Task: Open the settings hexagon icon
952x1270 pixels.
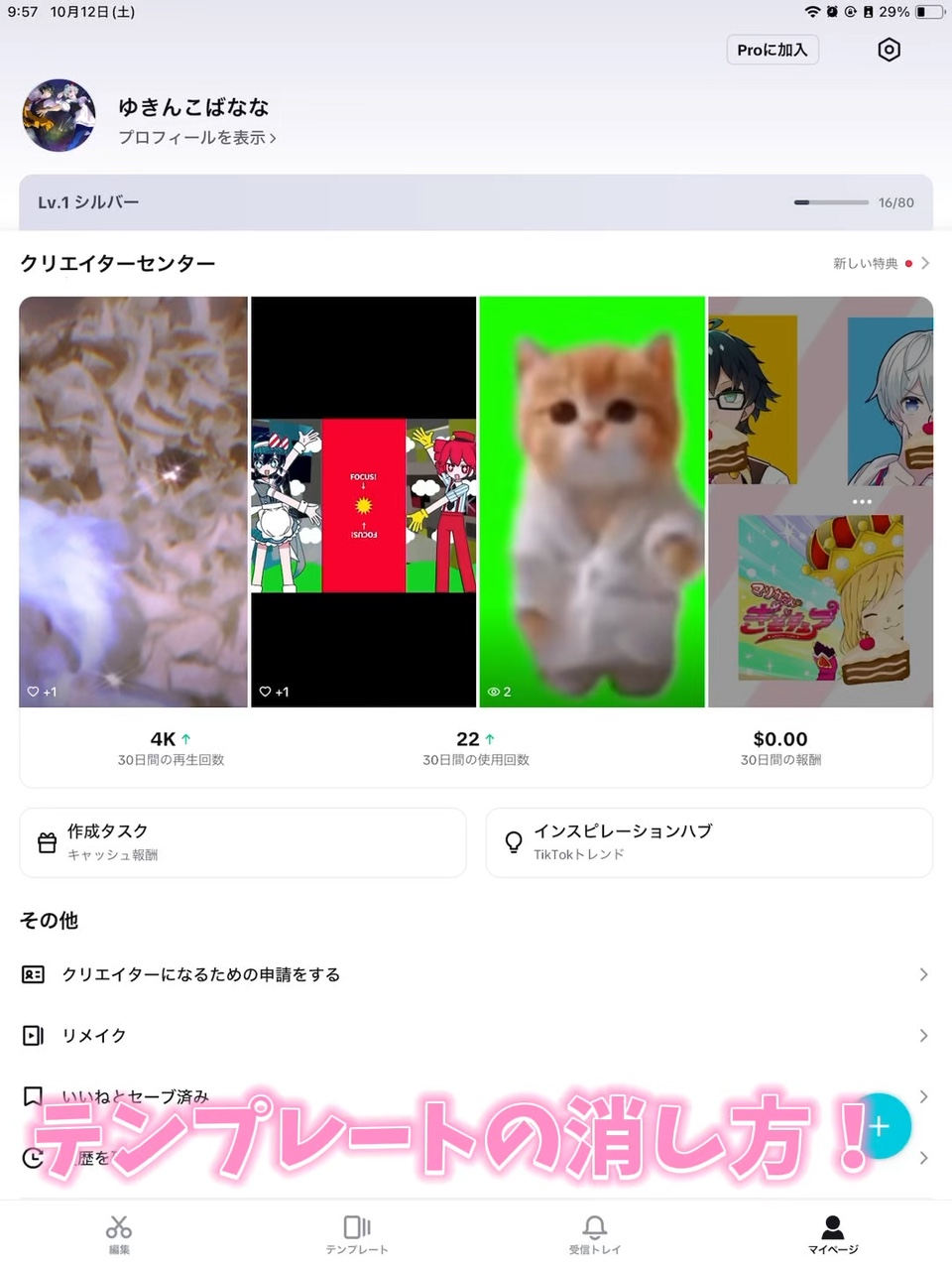Action: click(x=890, y=50)
